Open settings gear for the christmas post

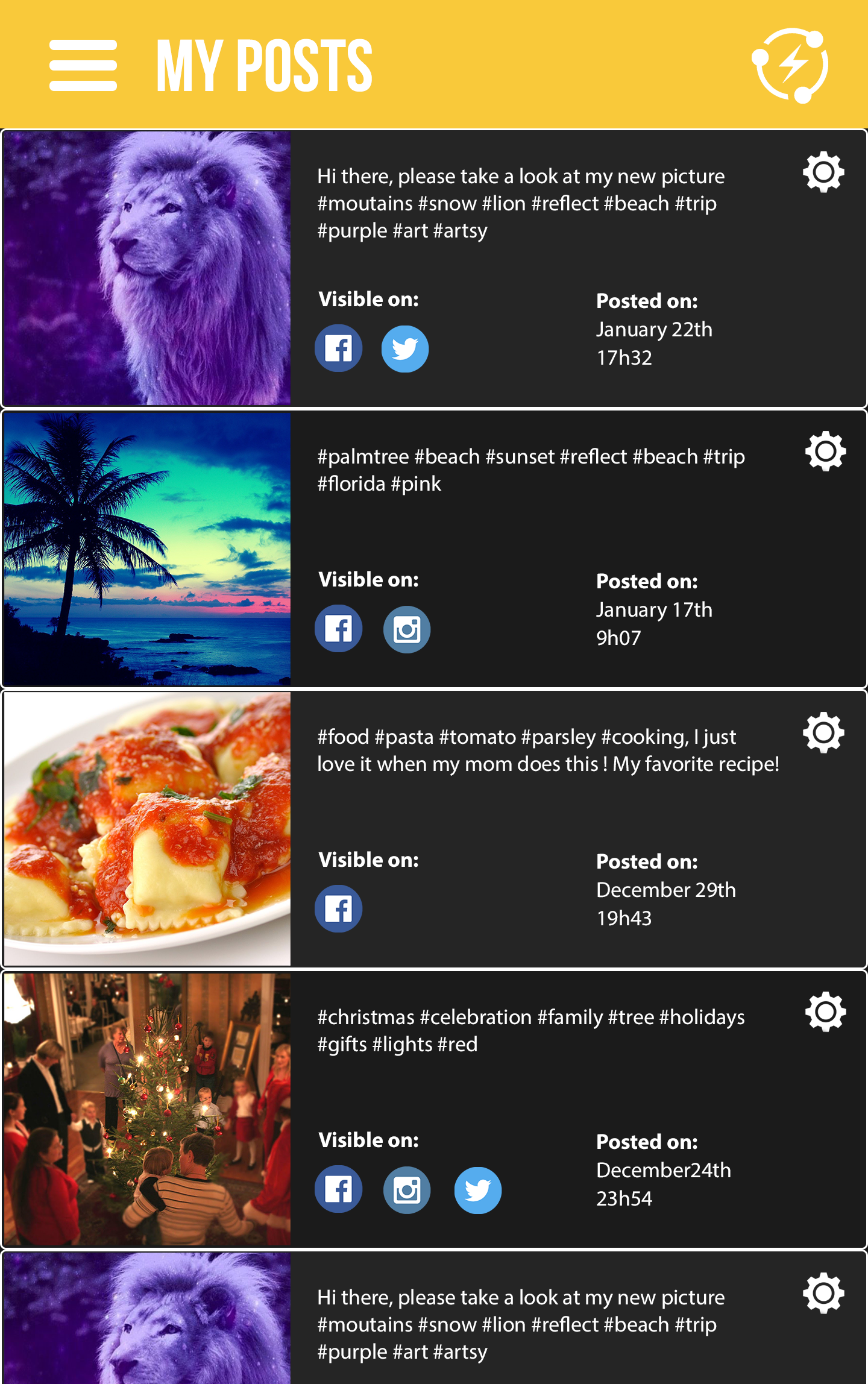click(825, 1012)
